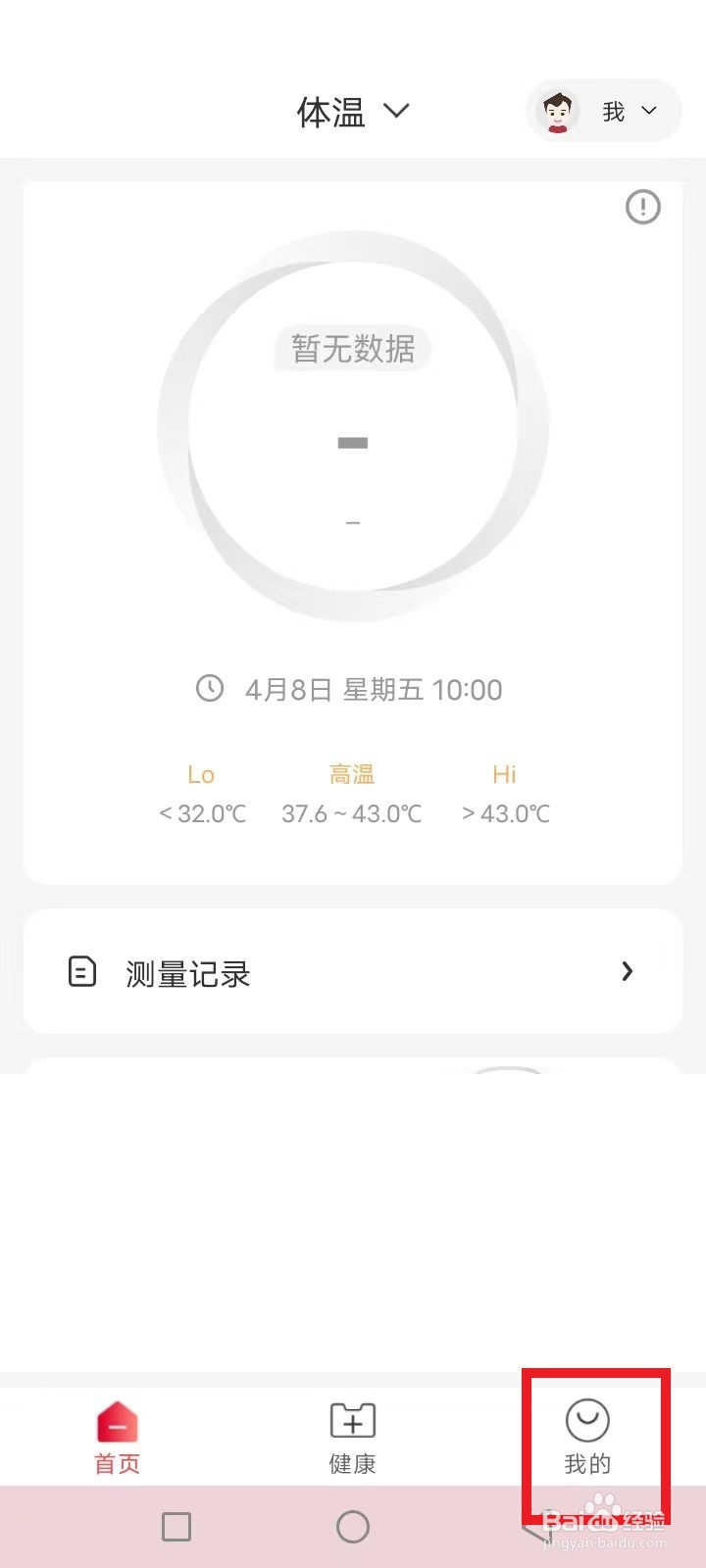Open recent apps with the square button

click(x=176, y=1526)
